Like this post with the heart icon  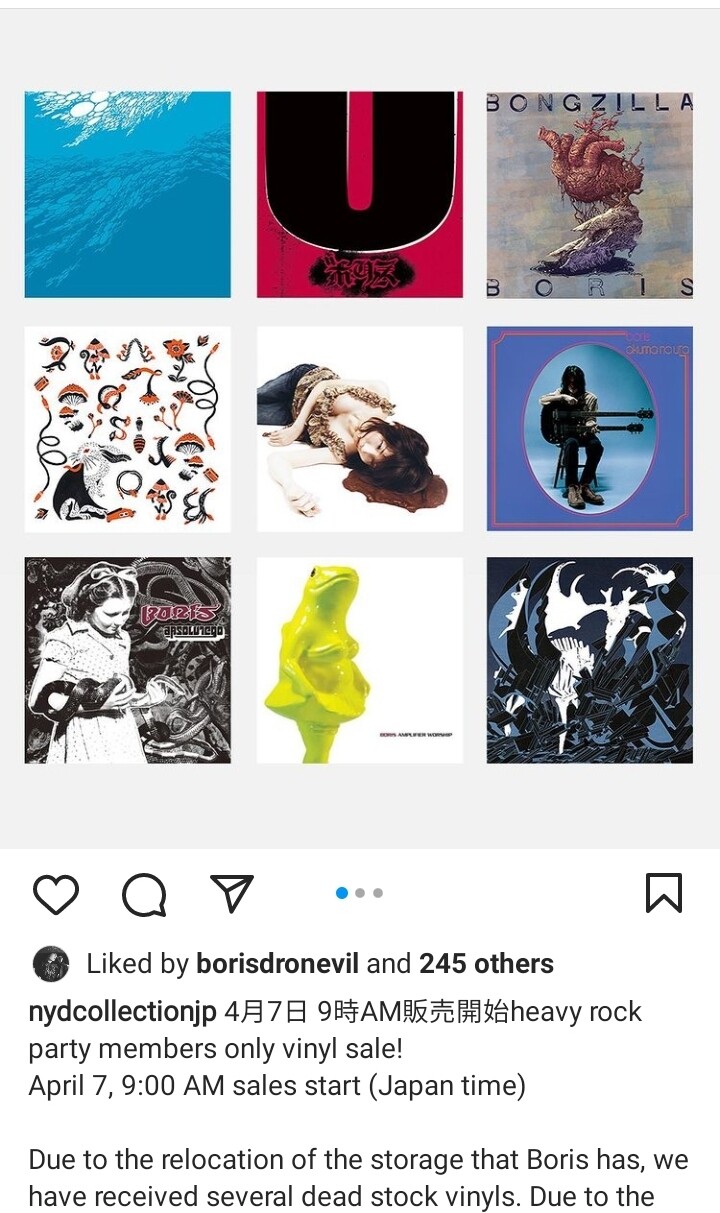click(56, 893)
